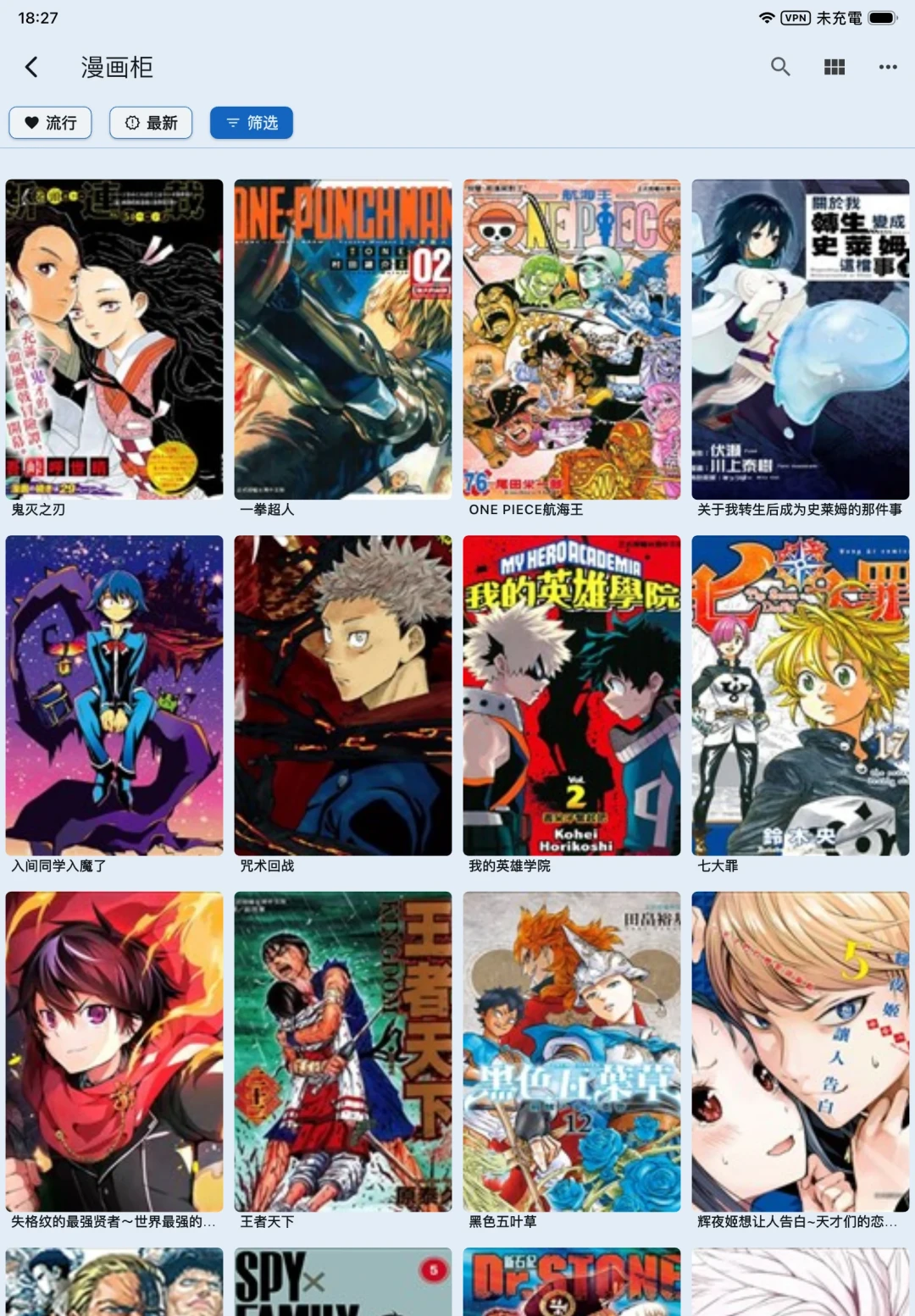Open 关于我转生后成为史莱姆的那件事
The width and height of the screenshot is (915, 1316).
[x=801, y=339]
